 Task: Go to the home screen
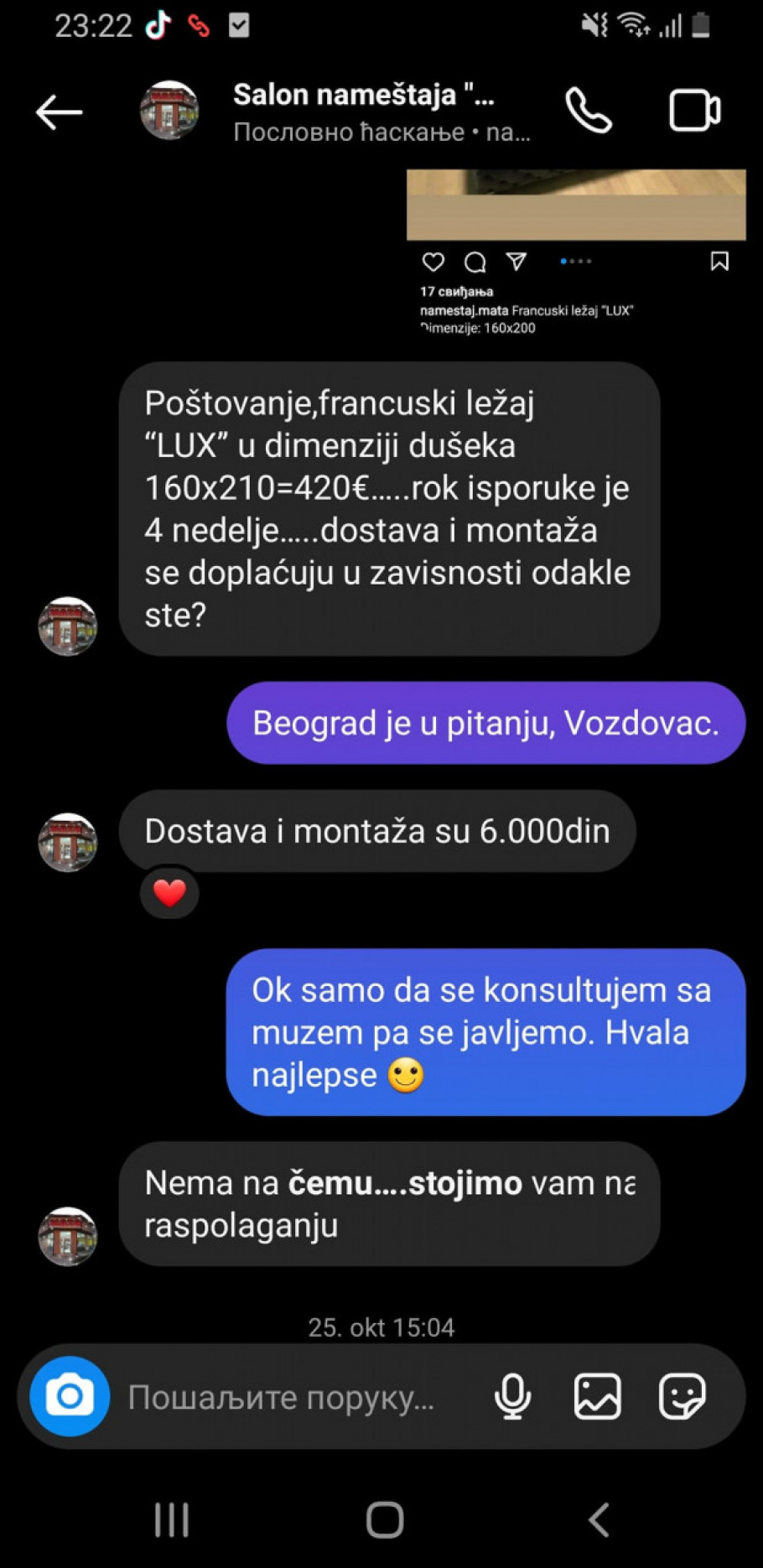[x=385, y=1519]
